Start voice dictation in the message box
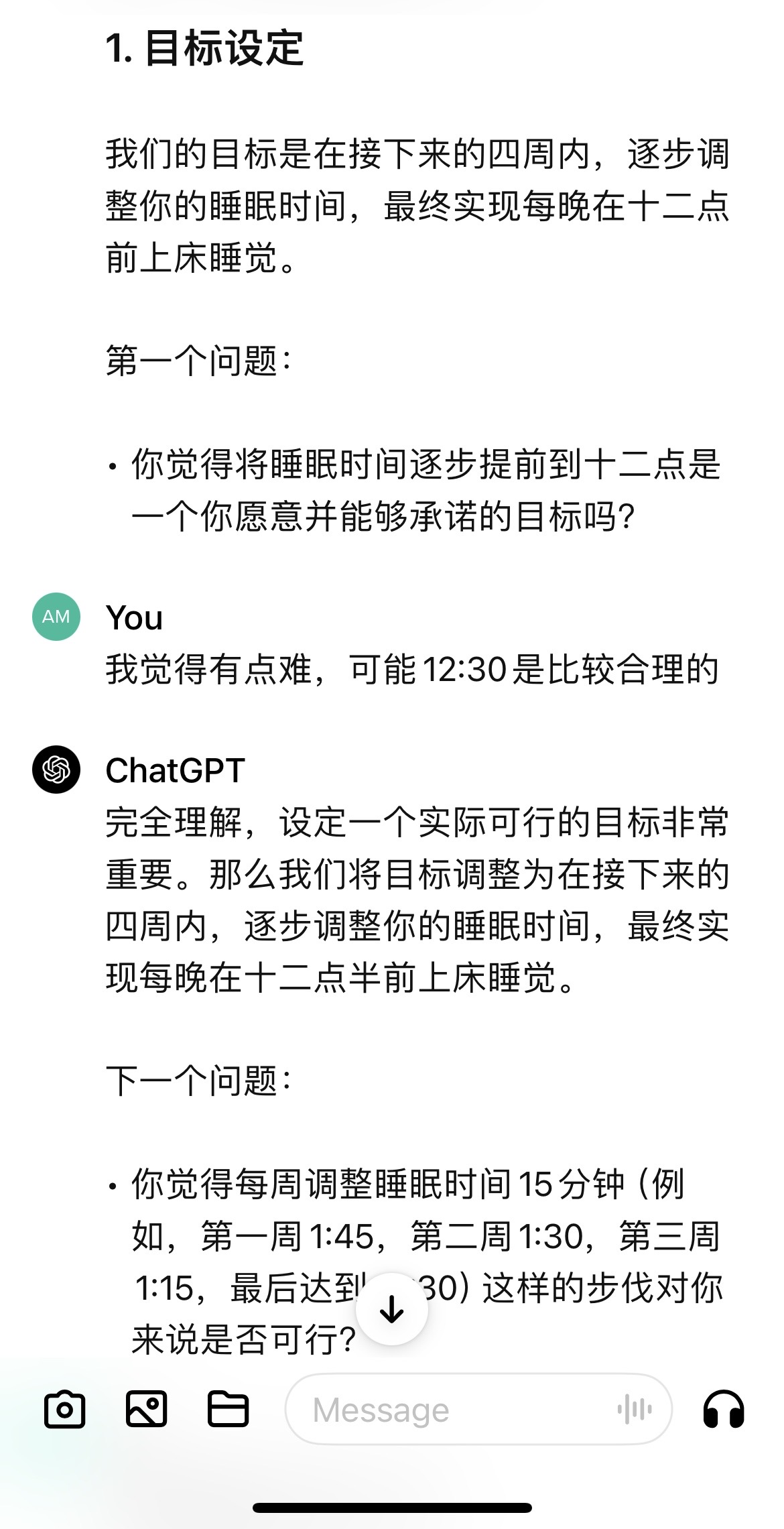The height and width of the screenshot is (1529, 784). (634, 1410)
